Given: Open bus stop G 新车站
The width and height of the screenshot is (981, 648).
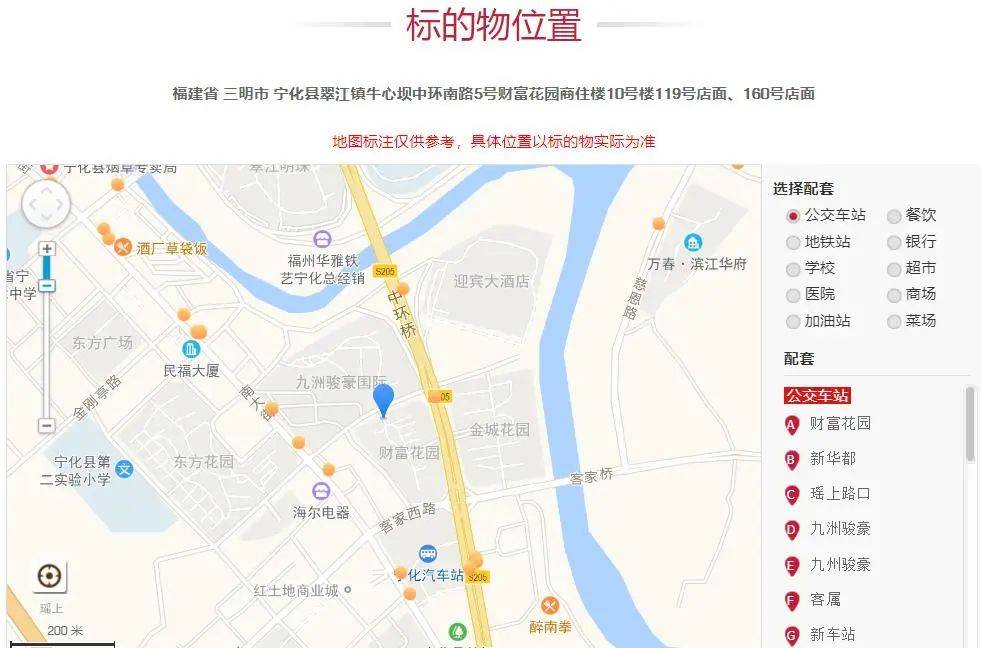Looking at the screenshot, I should (x=832, y=635).
